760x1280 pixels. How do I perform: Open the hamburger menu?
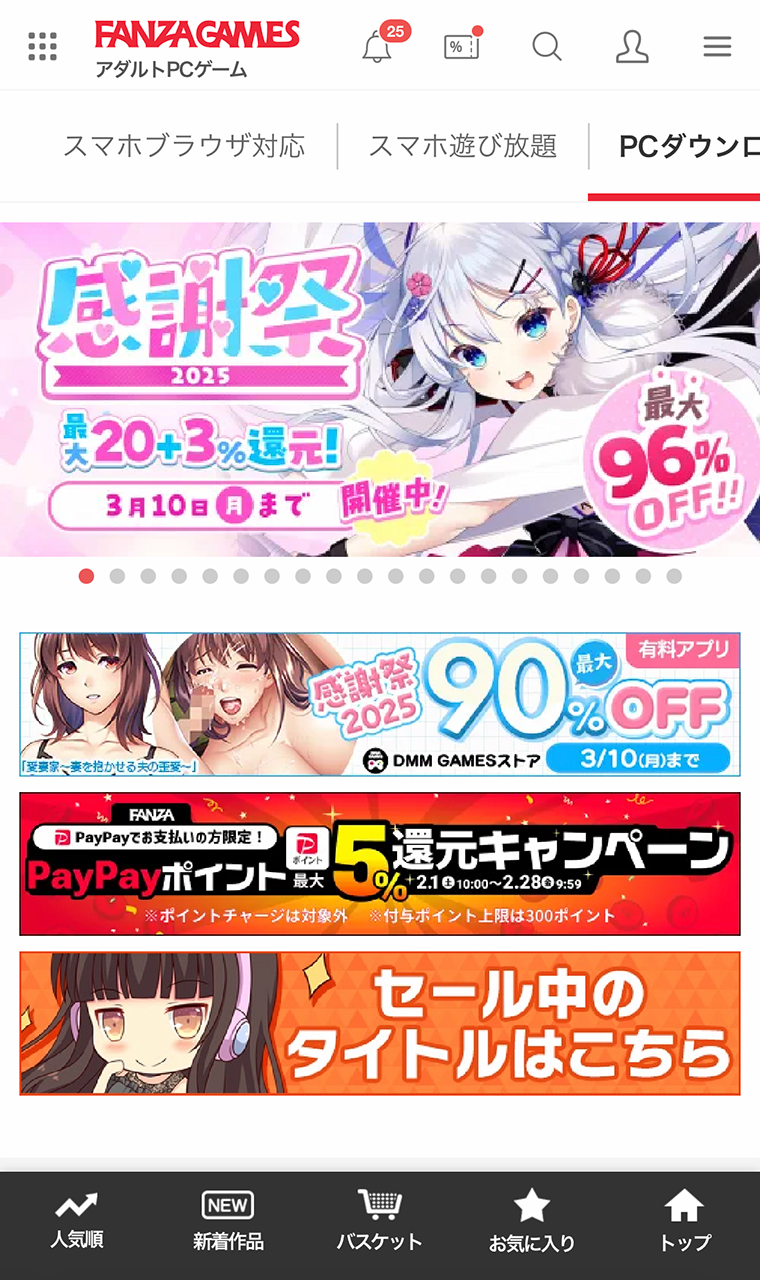[717, 46]
